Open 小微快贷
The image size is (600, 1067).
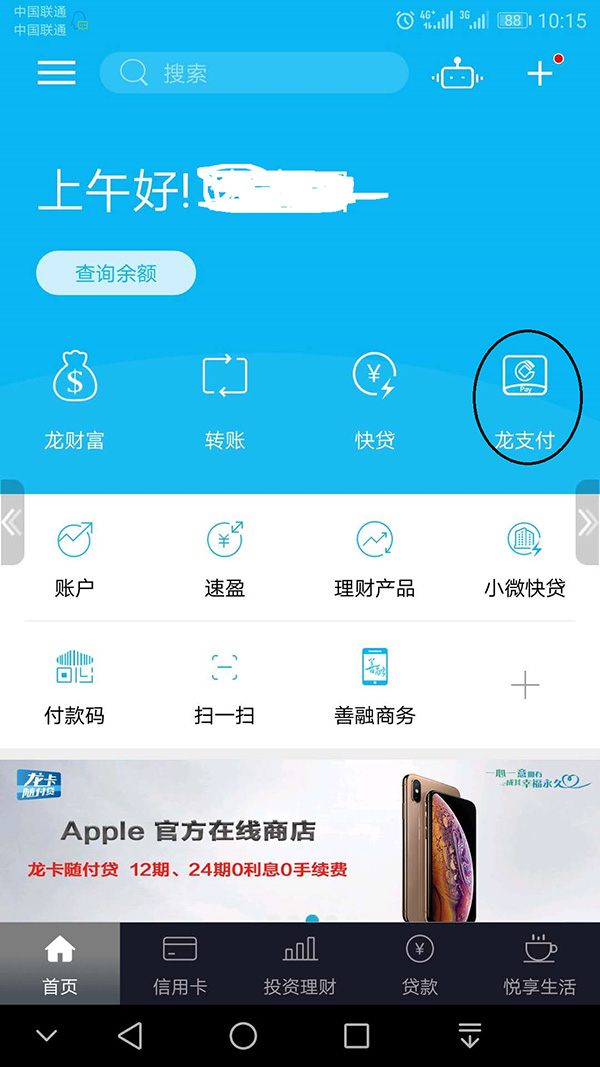[x=524, y=559]
